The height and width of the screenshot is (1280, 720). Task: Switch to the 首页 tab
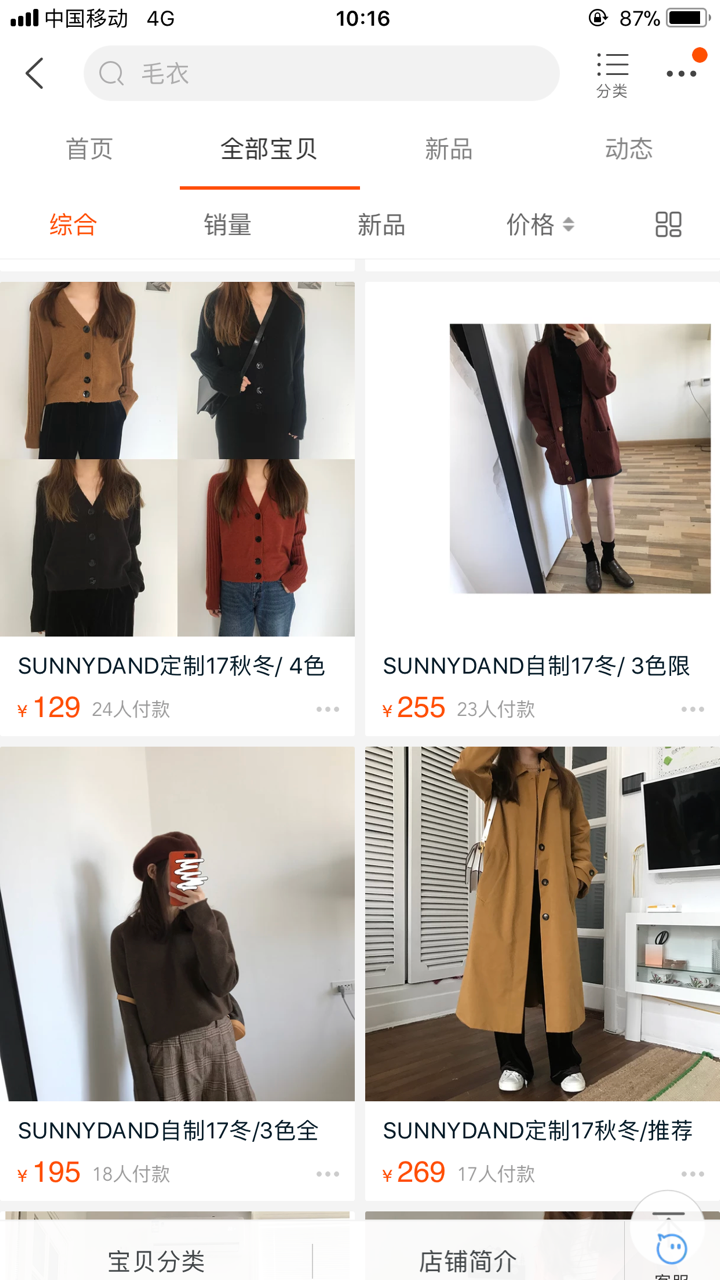click(89, 149)
